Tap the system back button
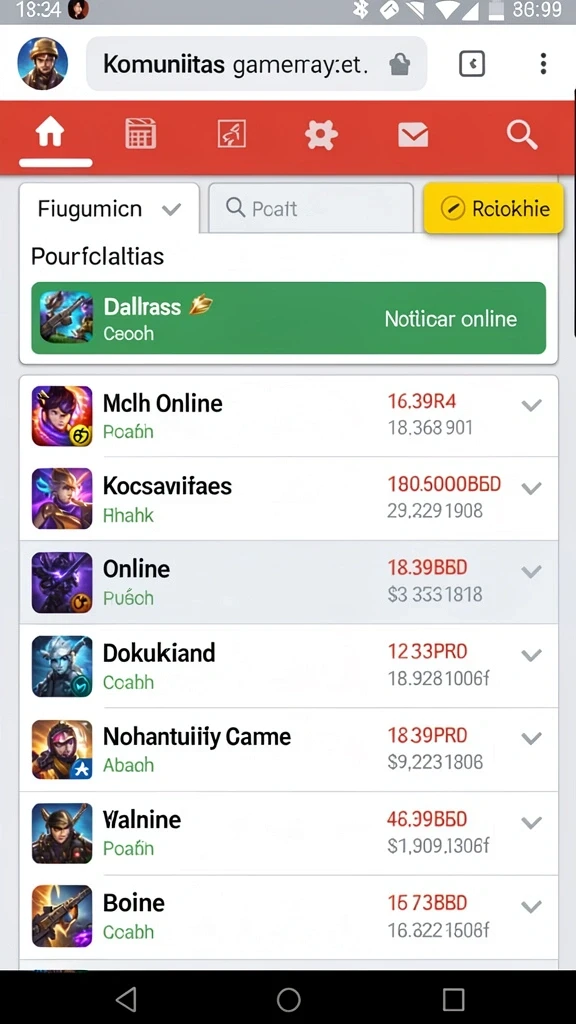The height and width of the screenshot is (1024, 576). (x=125, y=999)
